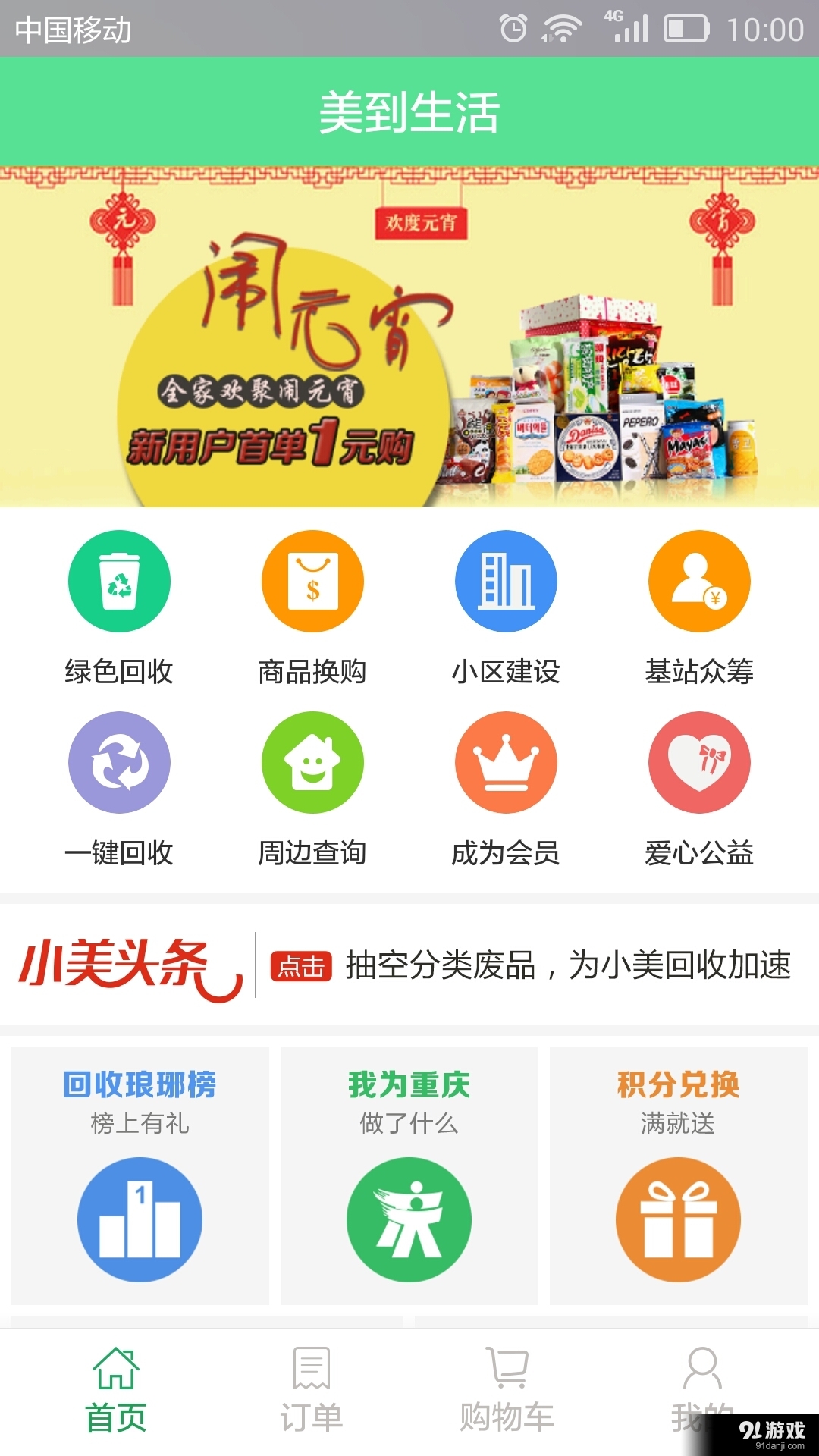Screen dimensions: 819x1456
Task: Open the 一键回收 one-key recycle icon
Action: tap(119, 764)
